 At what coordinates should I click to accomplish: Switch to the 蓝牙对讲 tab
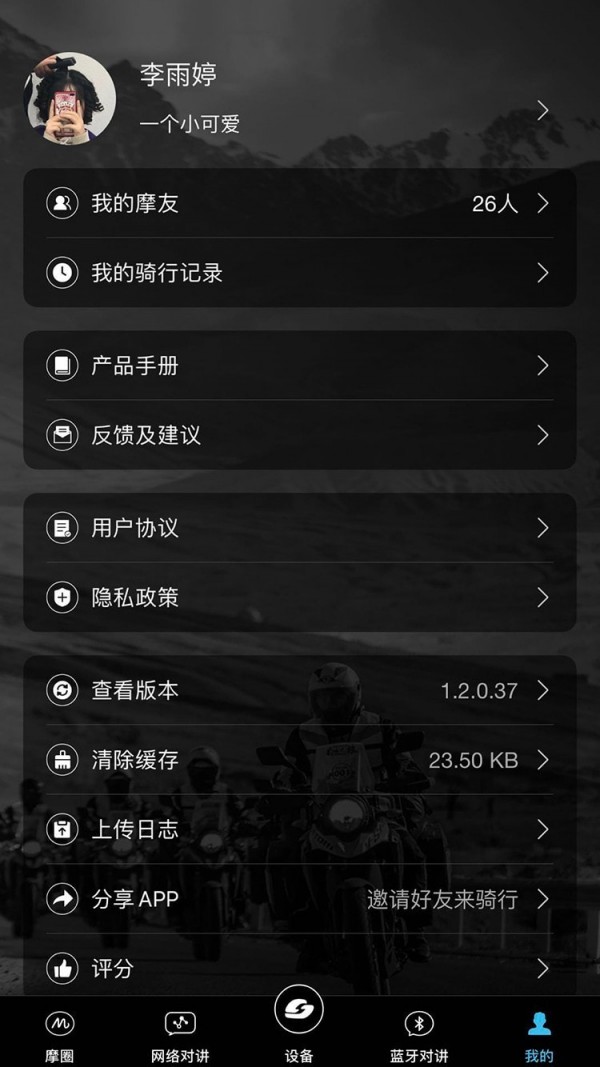click(x=419, y=1034)
